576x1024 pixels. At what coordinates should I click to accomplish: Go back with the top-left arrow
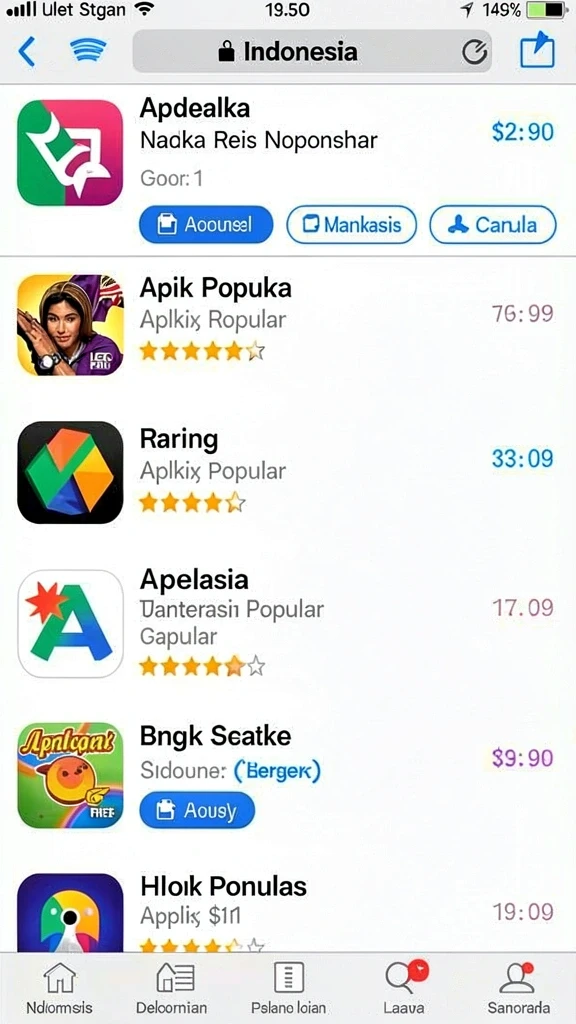tap(27, 52)
